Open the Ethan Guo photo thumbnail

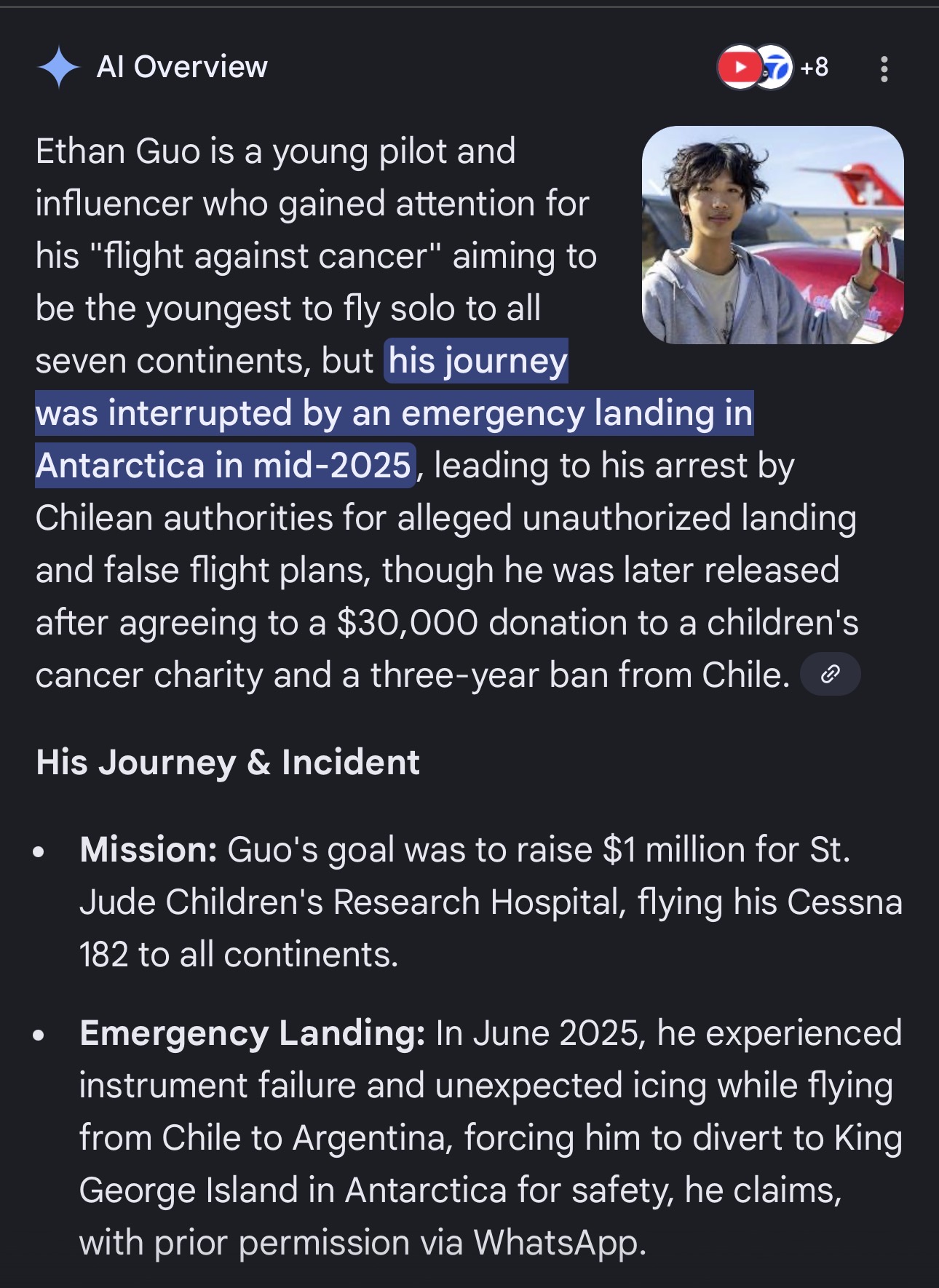(772, 234)
